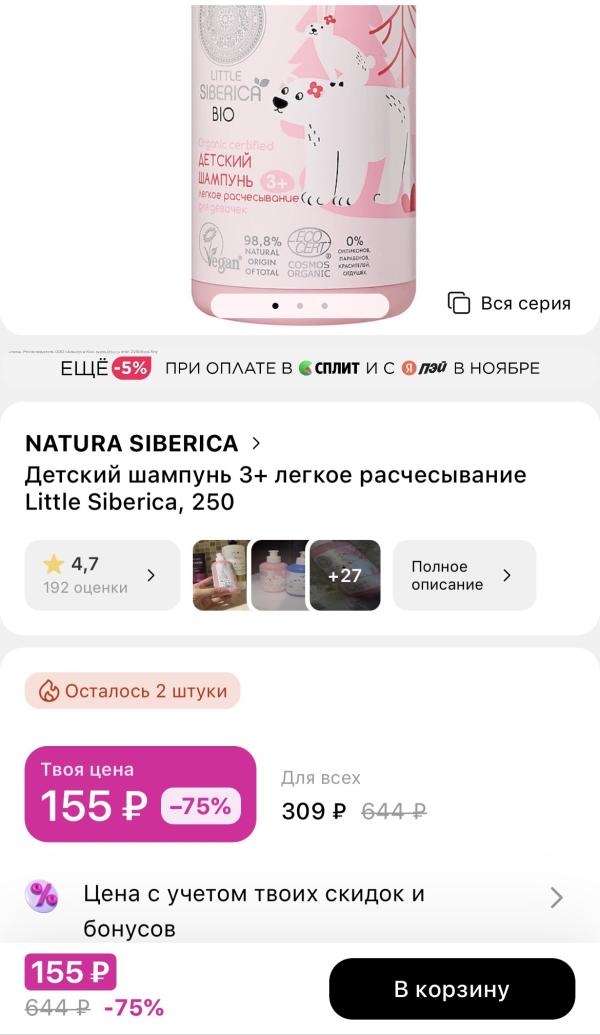This screenshot has height=1035, width=600.
Task: View the +27 more customer photos
Action: 345,575
